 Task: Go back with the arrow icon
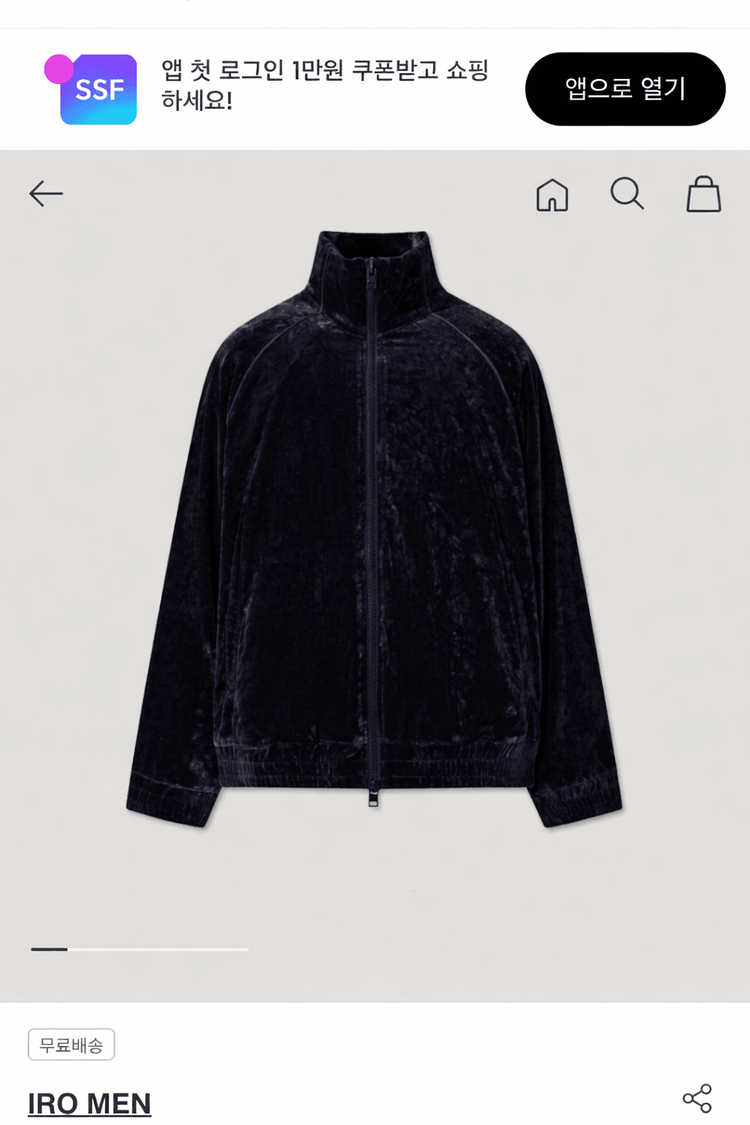pos(46,194)
